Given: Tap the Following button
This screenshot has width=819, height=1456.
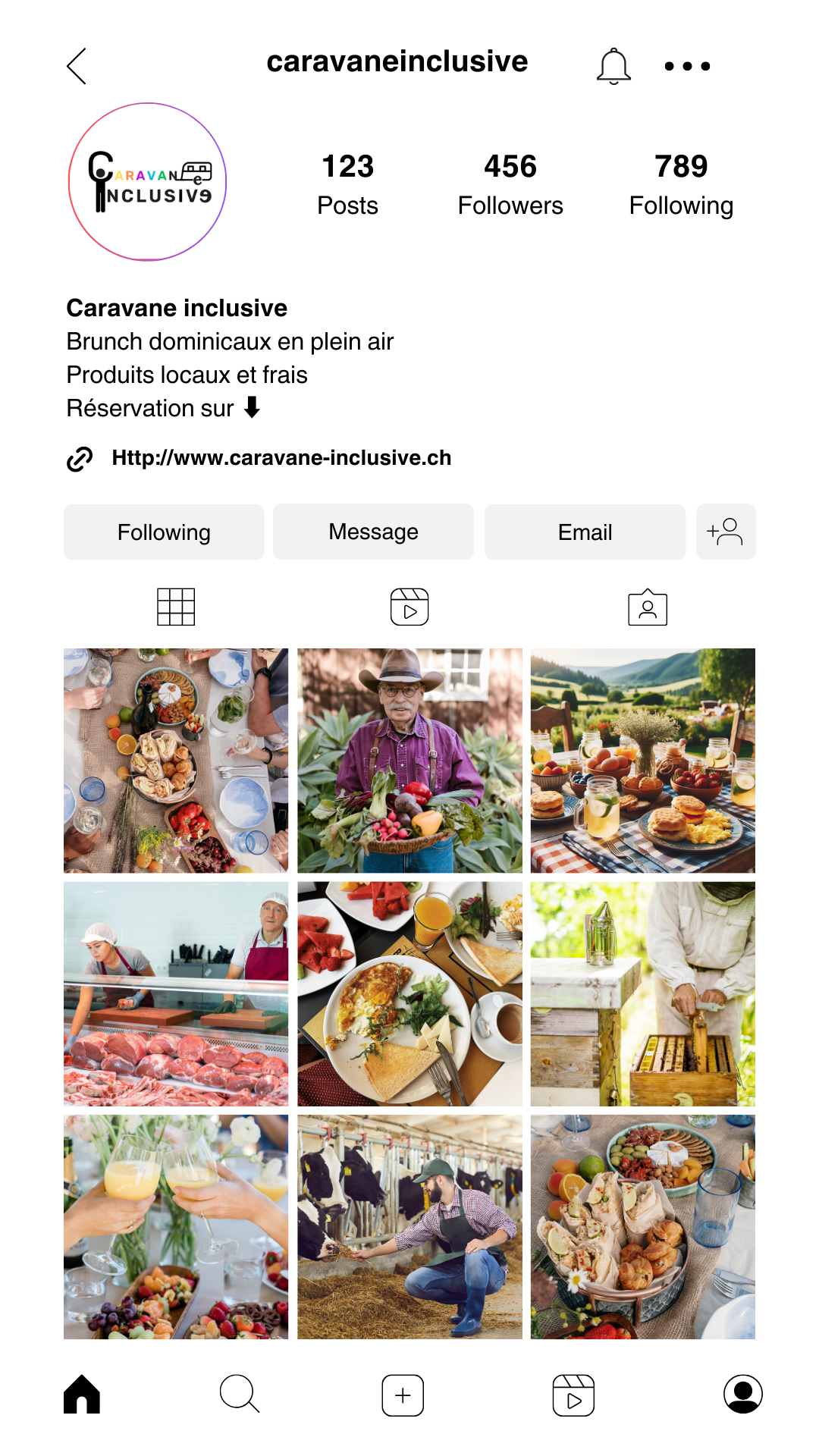Looking at the screenshot, I should coord(164,532).
